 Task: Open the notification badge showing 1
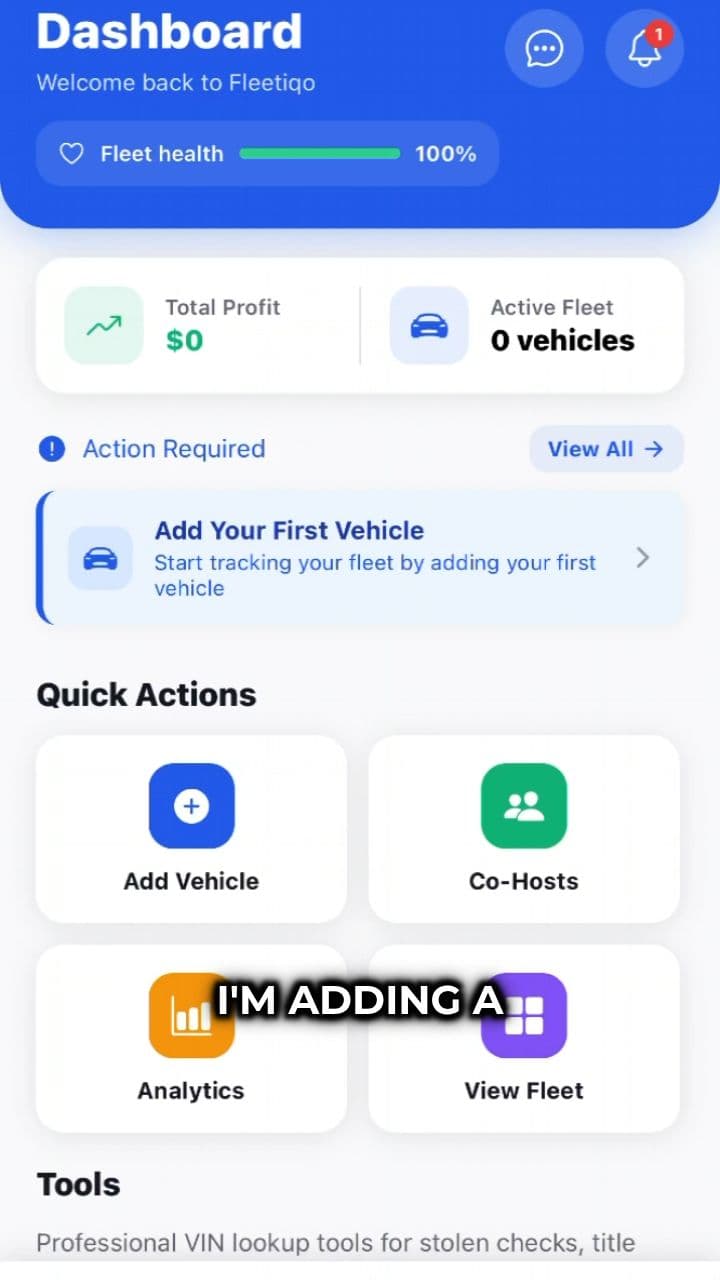(x=659, y=32)
